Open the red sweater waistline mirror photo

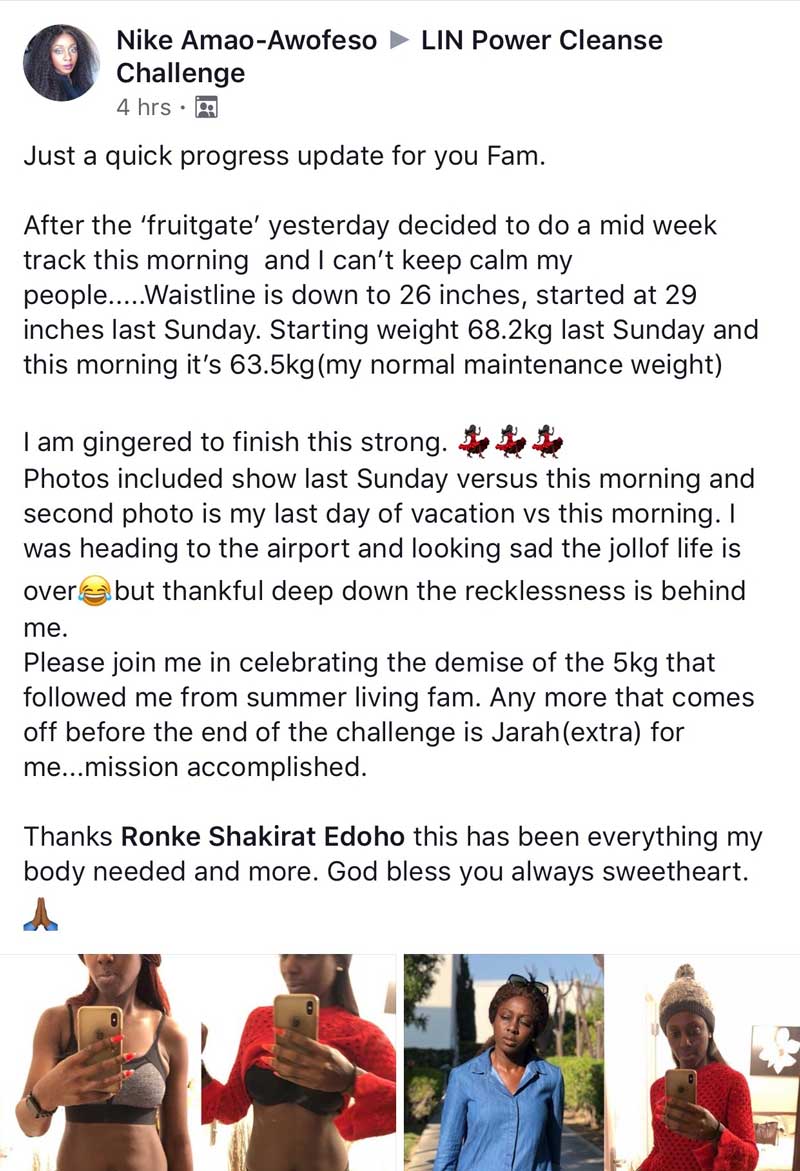(x=299, y=1063)
